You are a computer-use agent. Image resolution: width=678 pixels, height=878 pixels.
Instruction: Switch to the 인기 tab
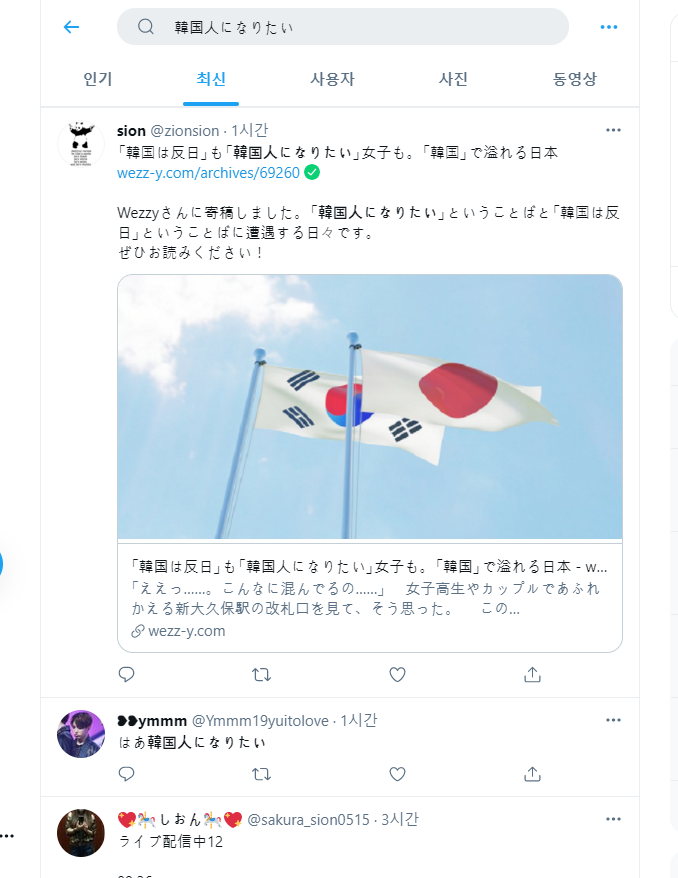coord(98,79)
